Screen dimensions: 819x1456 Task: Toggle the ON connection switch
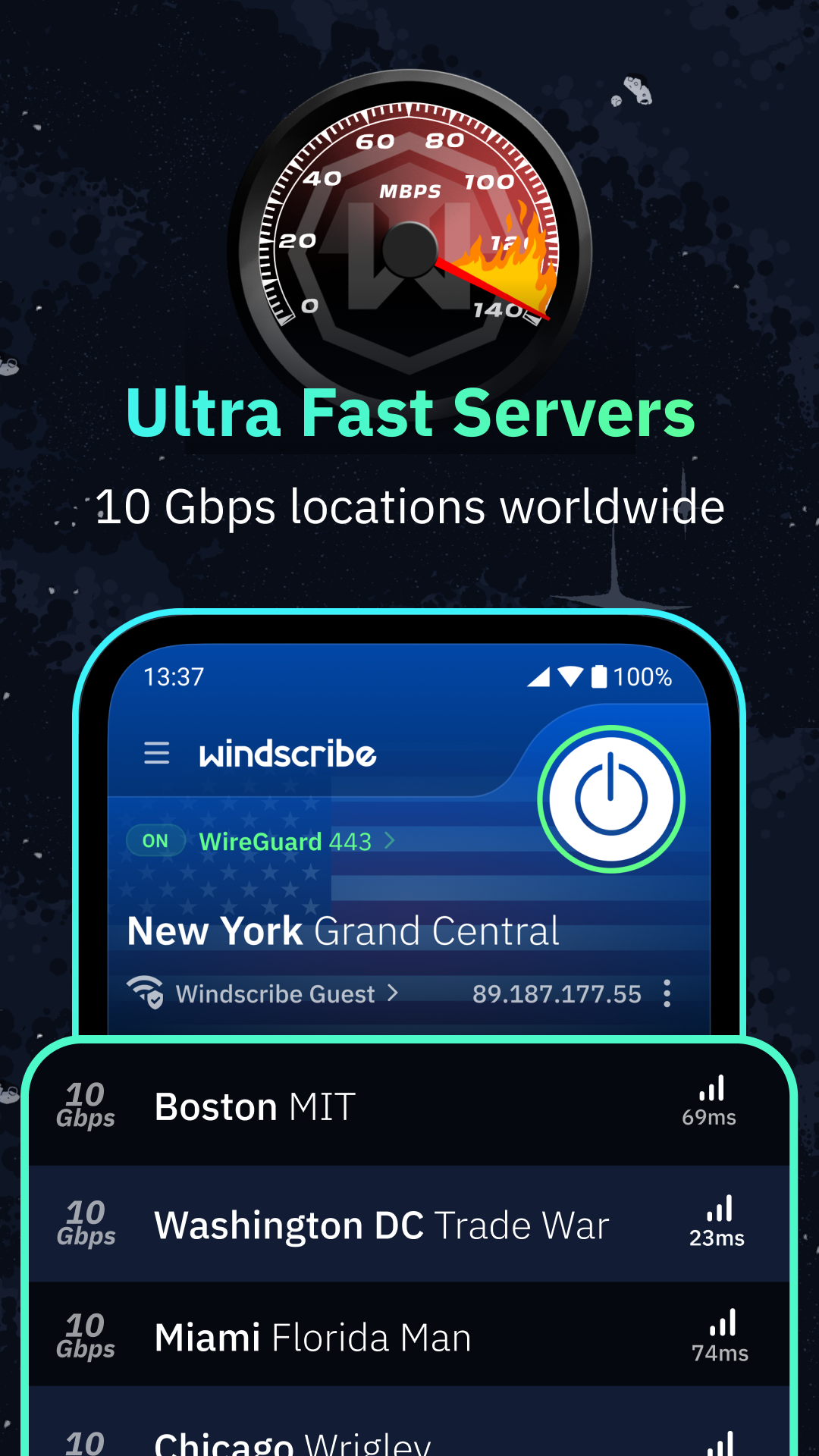155,840
